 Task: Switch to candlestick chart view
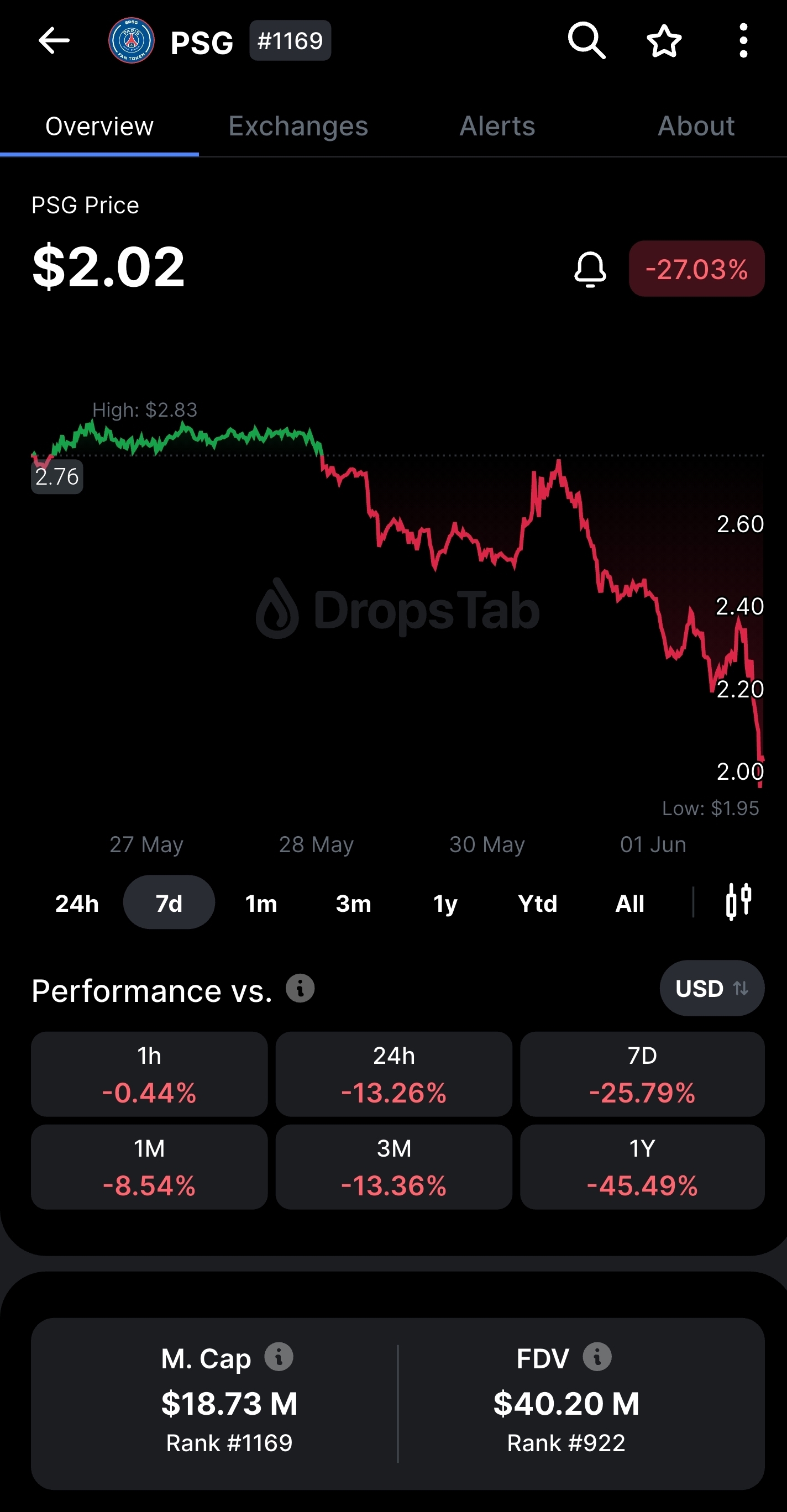coord(738,901)
